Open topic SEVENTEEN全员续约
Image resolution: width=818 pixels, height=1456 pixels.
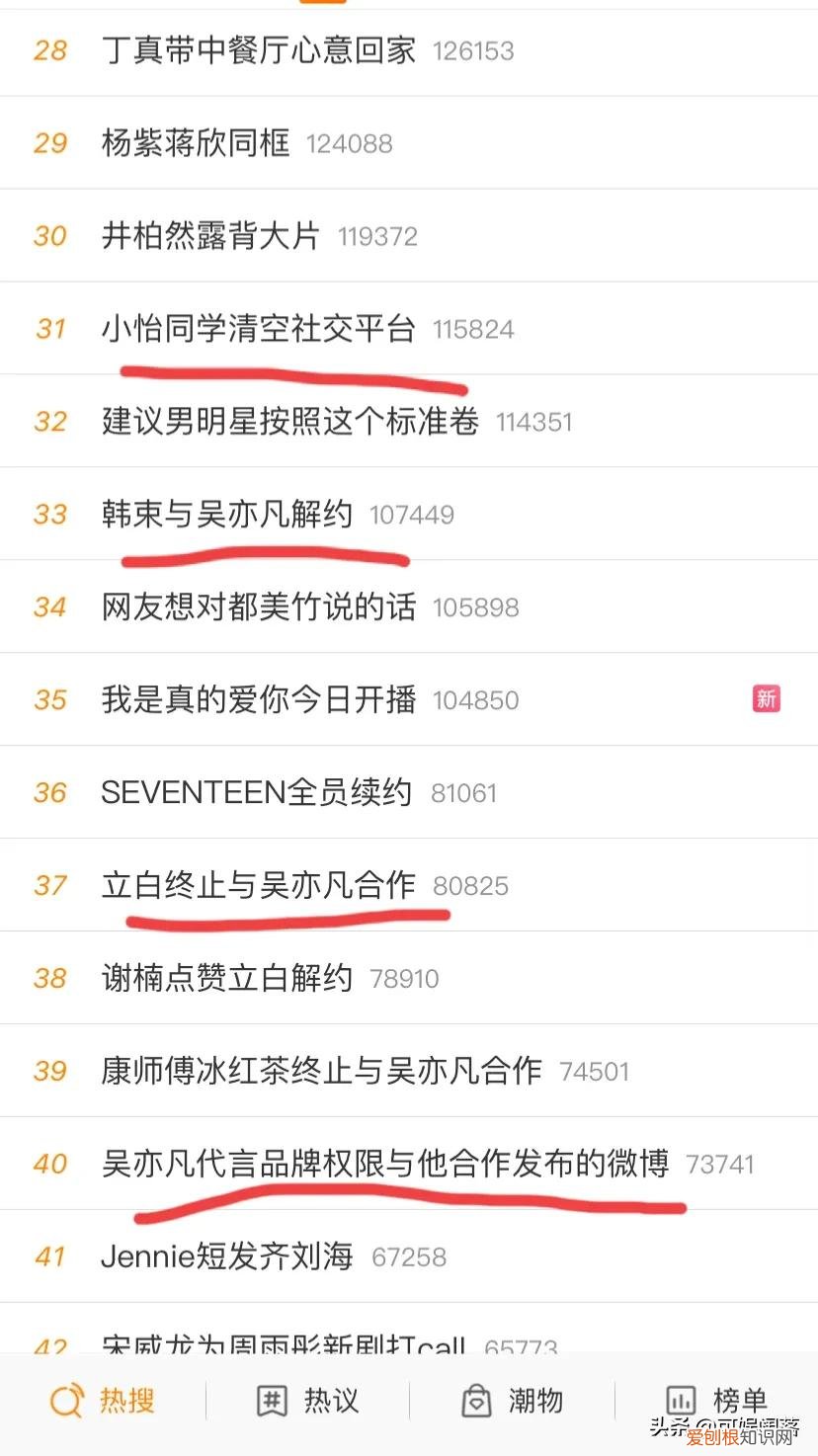pyautogui.click(x=257, y=792)
